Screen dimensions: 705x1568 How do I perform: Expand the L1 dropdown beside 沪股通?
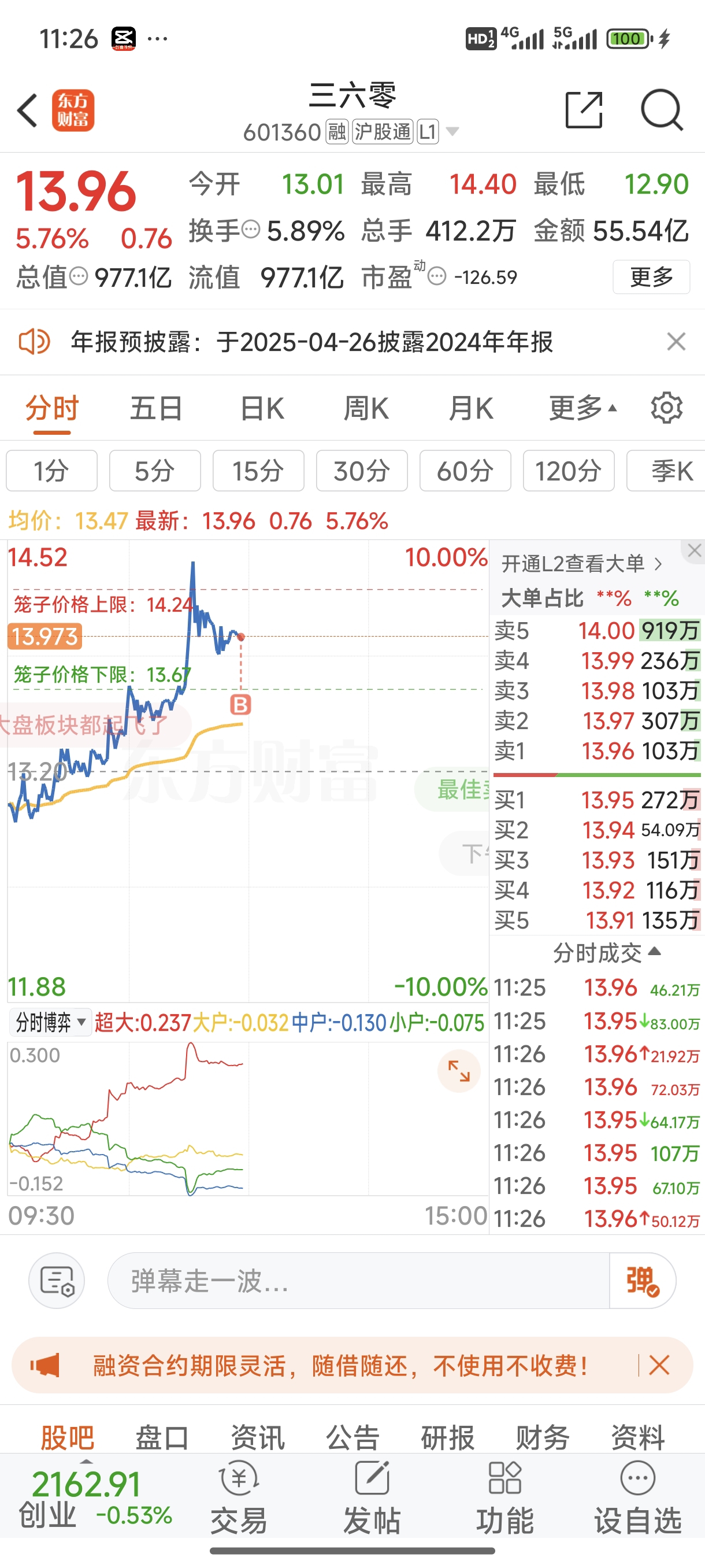pyautogui.click(x=451, y=131)
